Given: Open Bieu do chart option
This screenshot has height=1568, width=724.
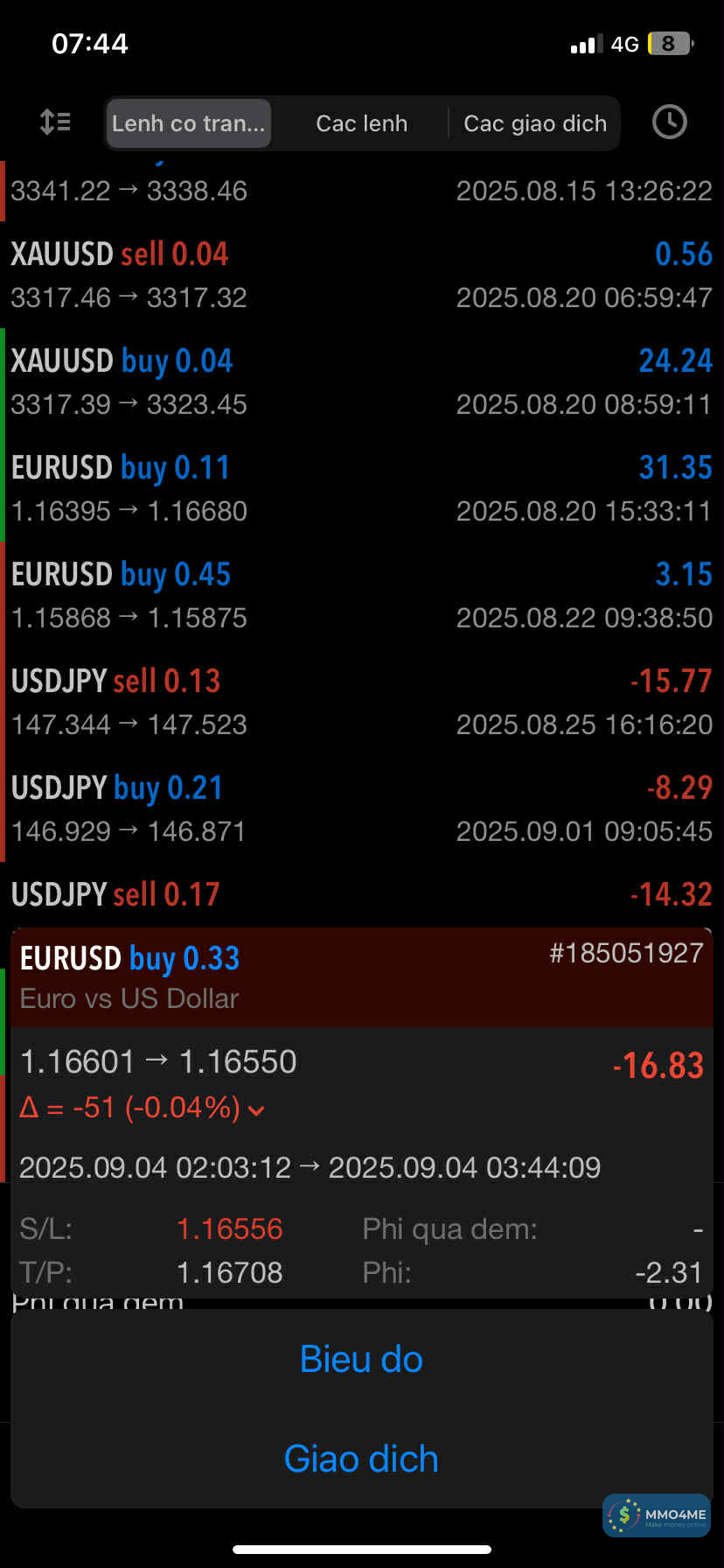Looking at the screenshot, I should click(361, 1359).
